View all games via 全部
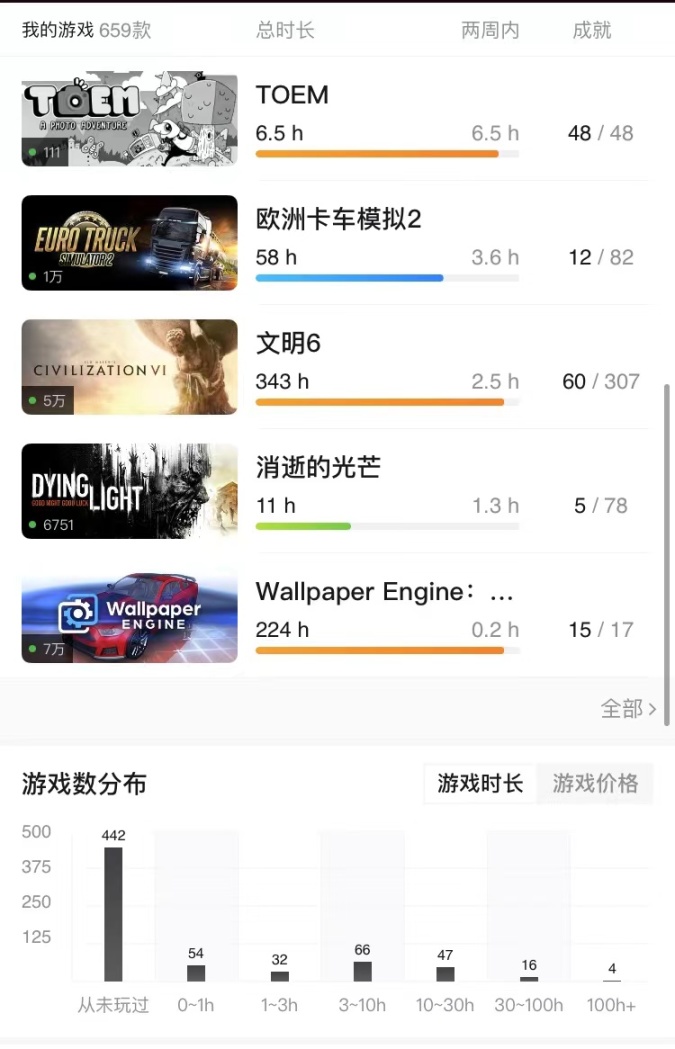The height and width of the screenshot is (1049, 675). click(x=628, y=709)
